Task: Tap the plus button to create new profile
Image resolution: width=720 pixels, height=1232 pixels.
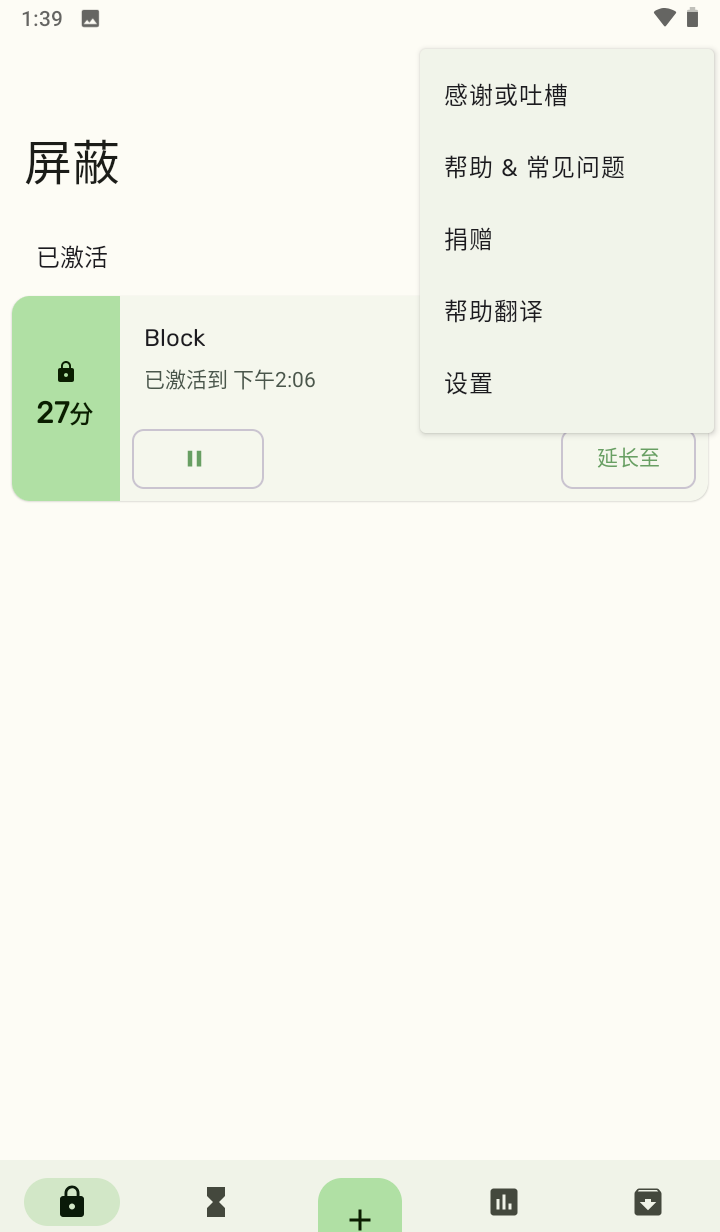Action: [x=359, y=1211]
